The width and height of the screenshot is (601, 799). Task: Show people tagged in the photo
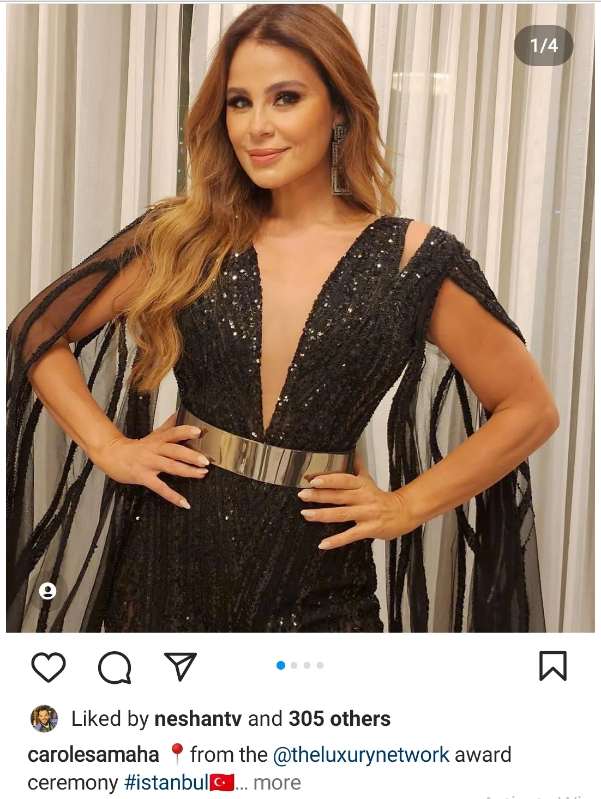47,591
